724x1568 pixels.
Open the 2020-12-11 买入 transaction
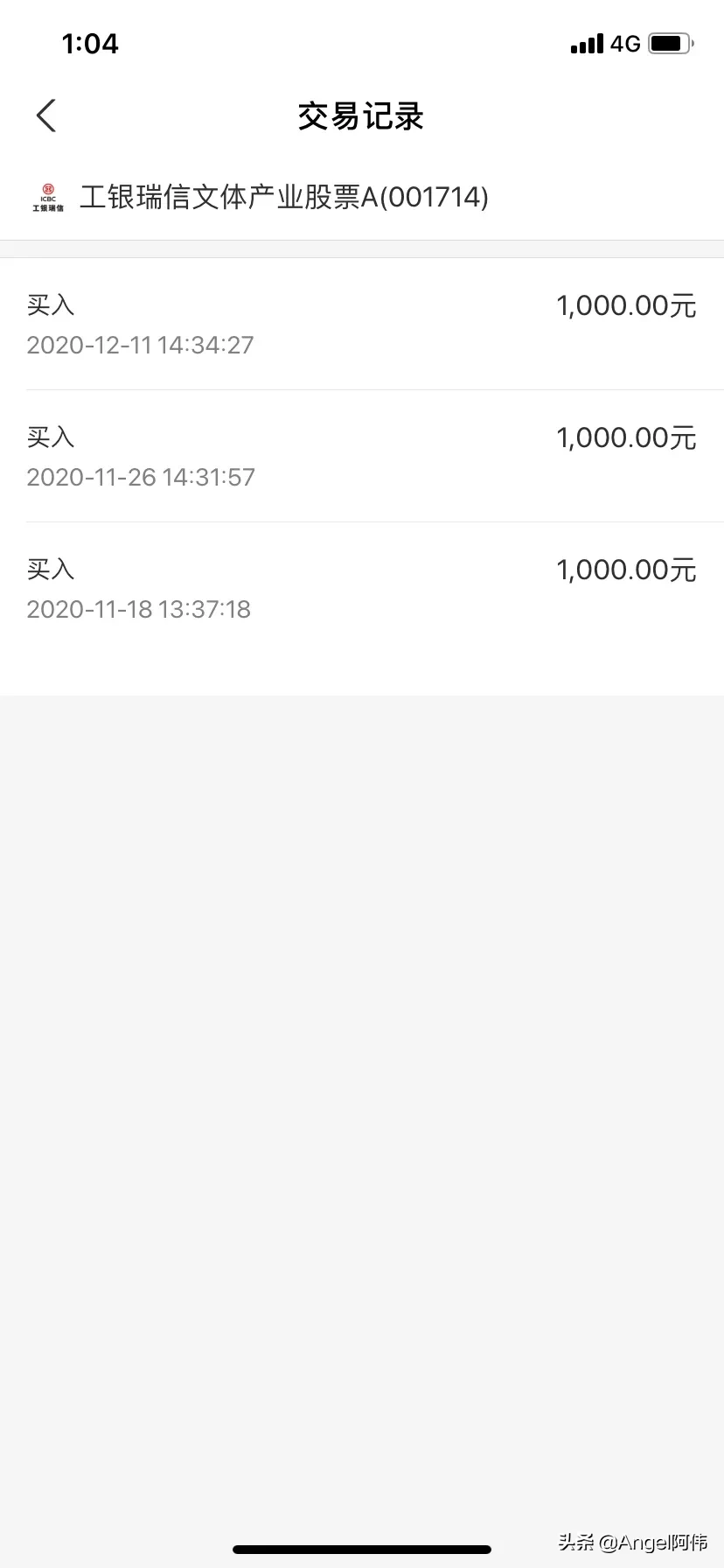[x=362, y=324]
